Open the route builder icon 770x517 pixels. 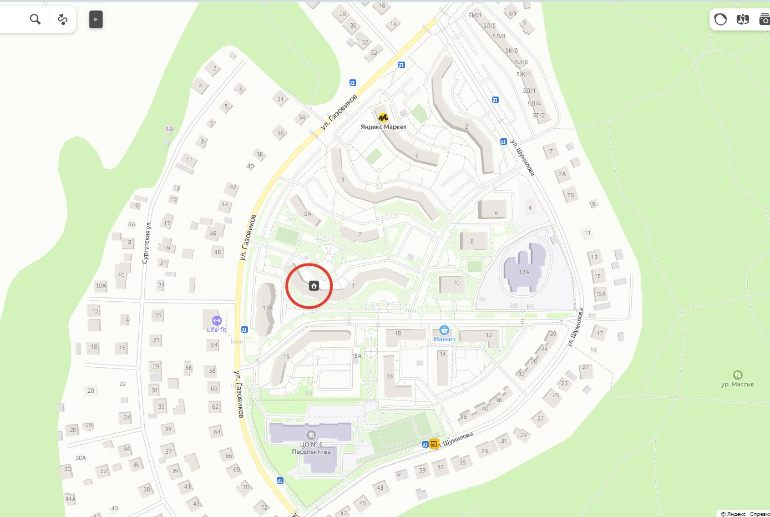[62, 19]
